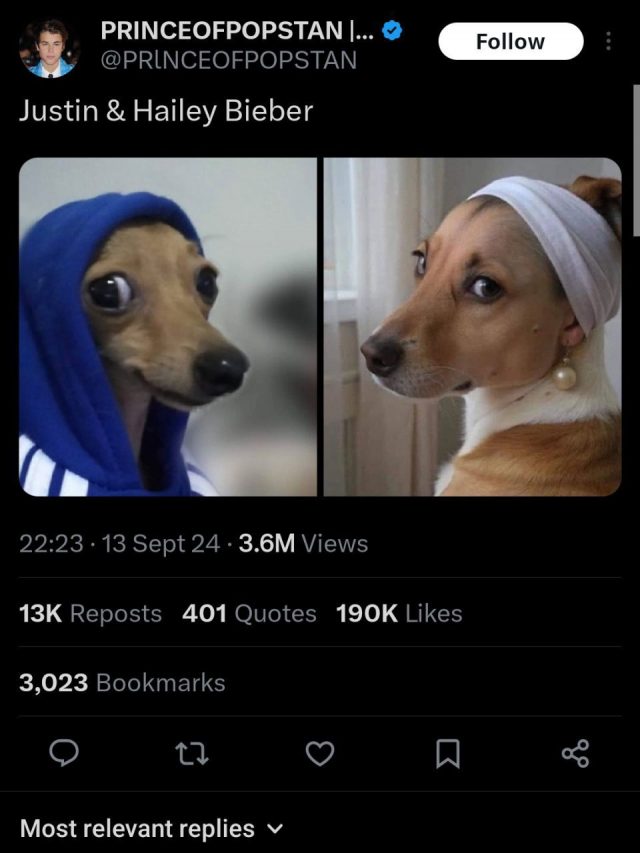Image resolution: width=640 pixels, height=853 pixels.
Task: Open PRINCEOFPOPSTAN's profile picture
Action: 48,47
